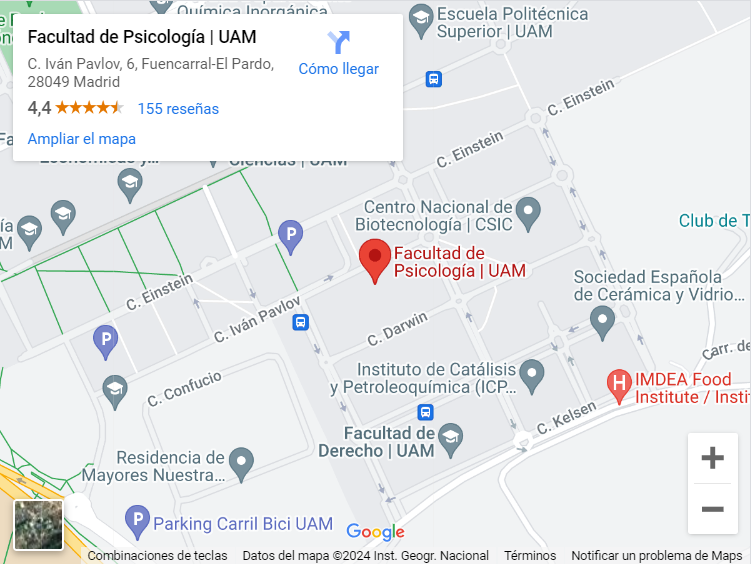
Task: Open Combinaciones de teclas shortcuts
Action: (x=157, y=556)
